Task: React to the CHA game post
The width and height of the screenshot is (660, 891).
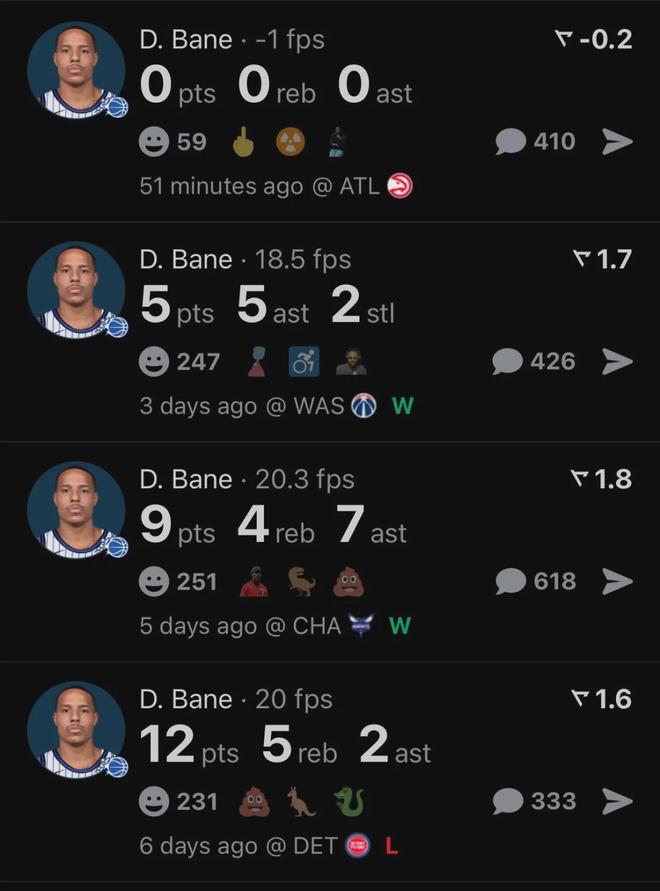Action: point(154,581)
